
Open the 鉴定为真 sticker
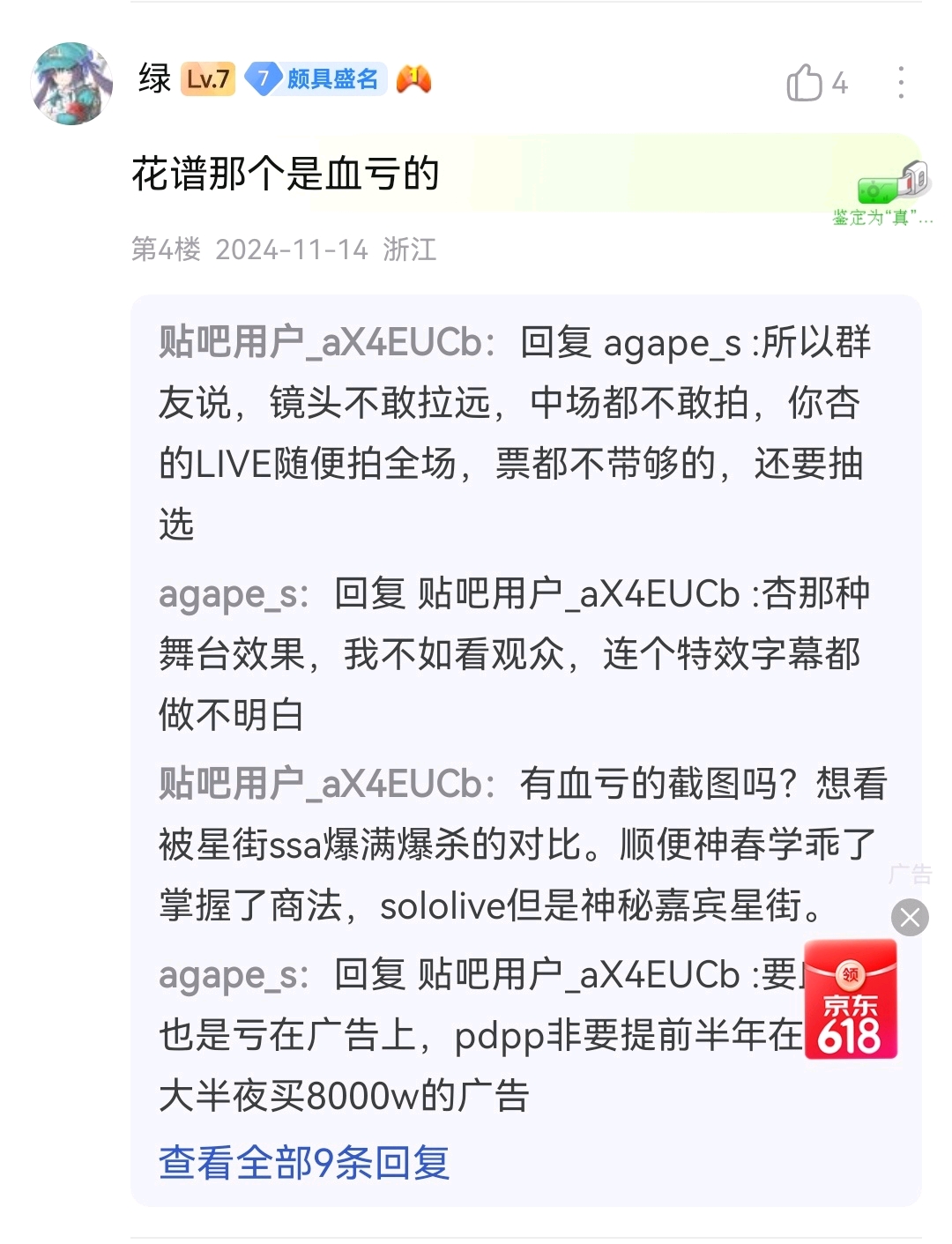click(884, 192)
